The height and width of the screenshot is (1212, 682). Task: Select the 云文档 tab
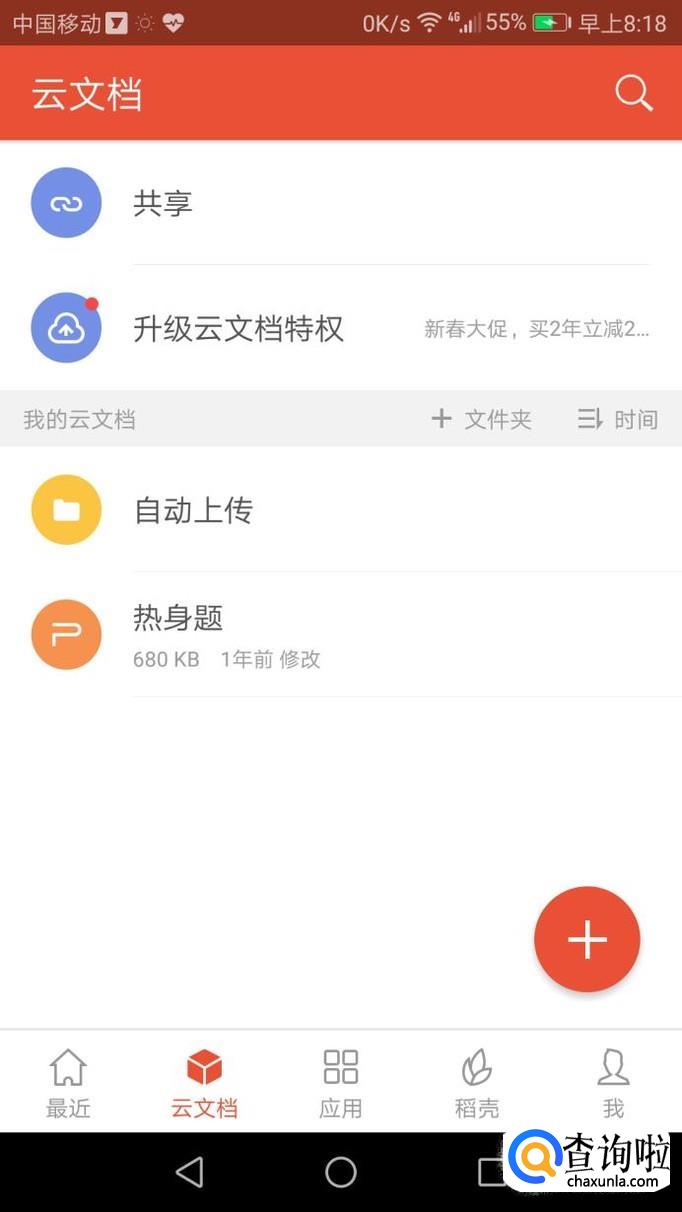pyautogui.click(x=204, y=1082)
